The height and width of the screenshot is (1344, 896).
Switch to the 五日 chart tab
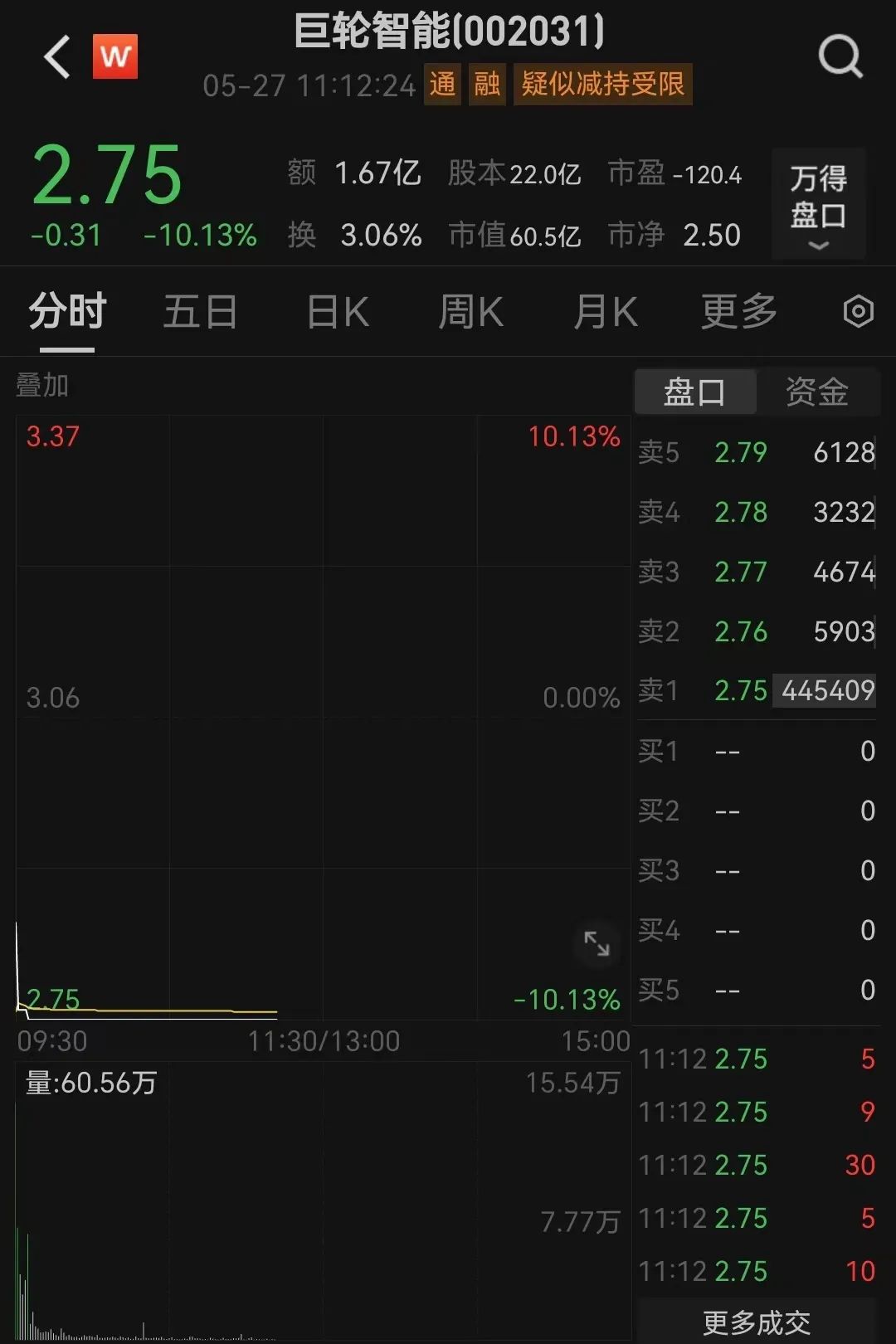200,312
